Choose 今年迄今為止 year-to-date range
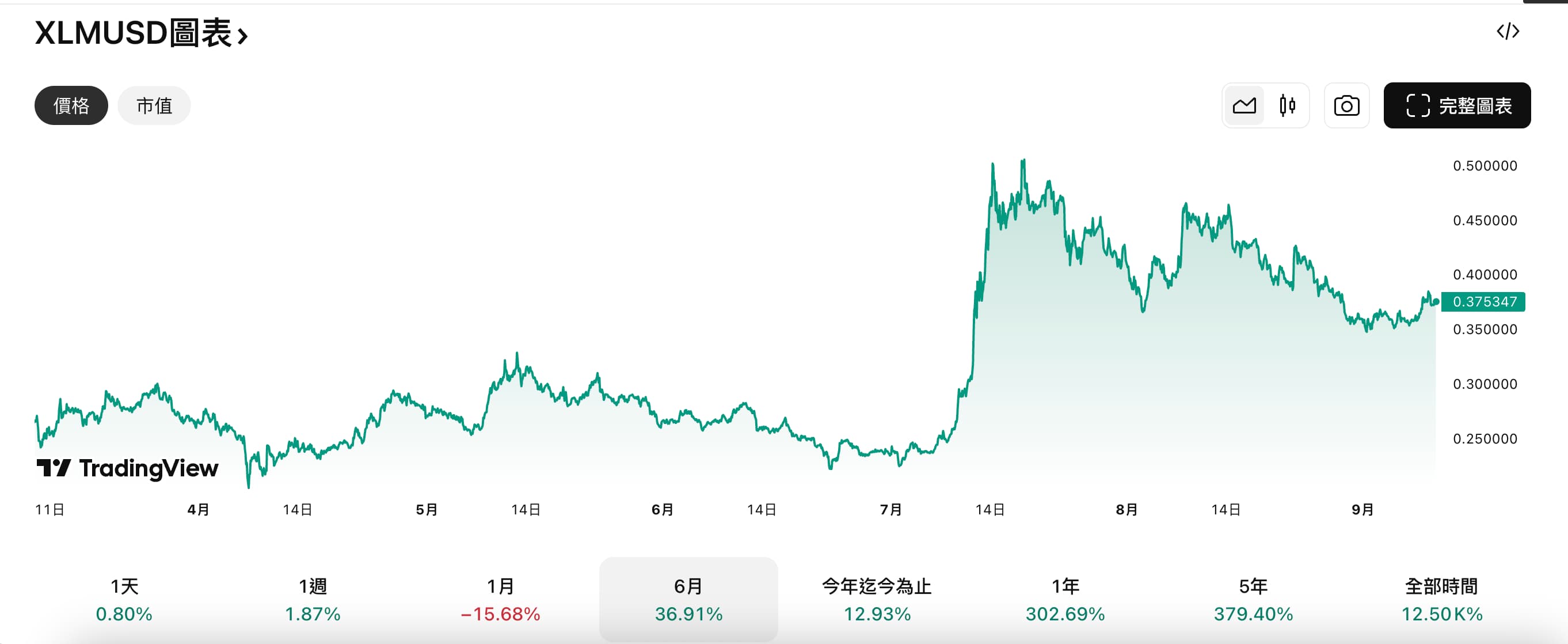Image resolution: width=1568 pixels, height=644 pixels. (x=877, y=600)
